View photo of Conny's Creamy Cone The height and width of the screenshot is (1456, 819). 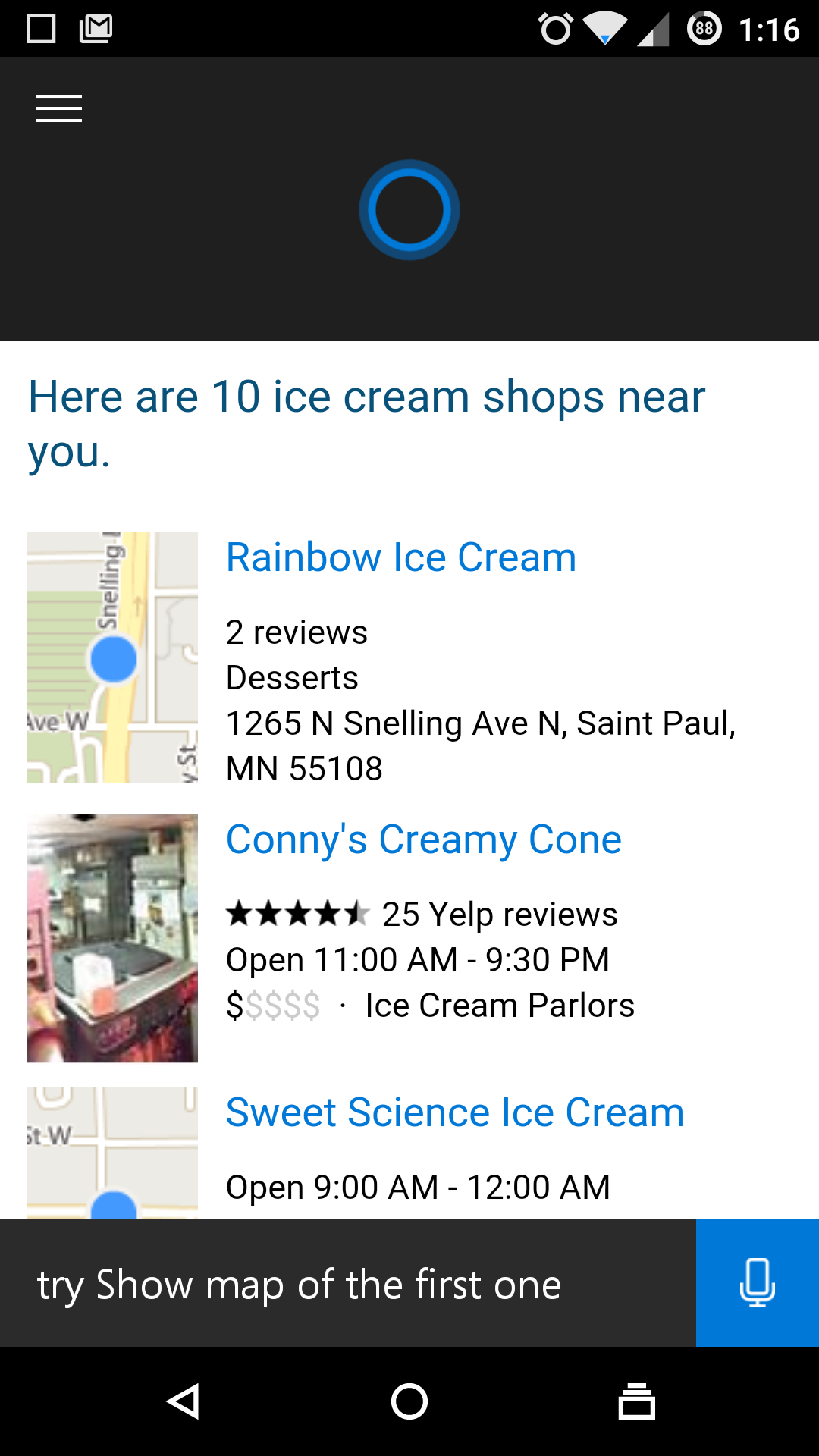(x=112, y=938)
